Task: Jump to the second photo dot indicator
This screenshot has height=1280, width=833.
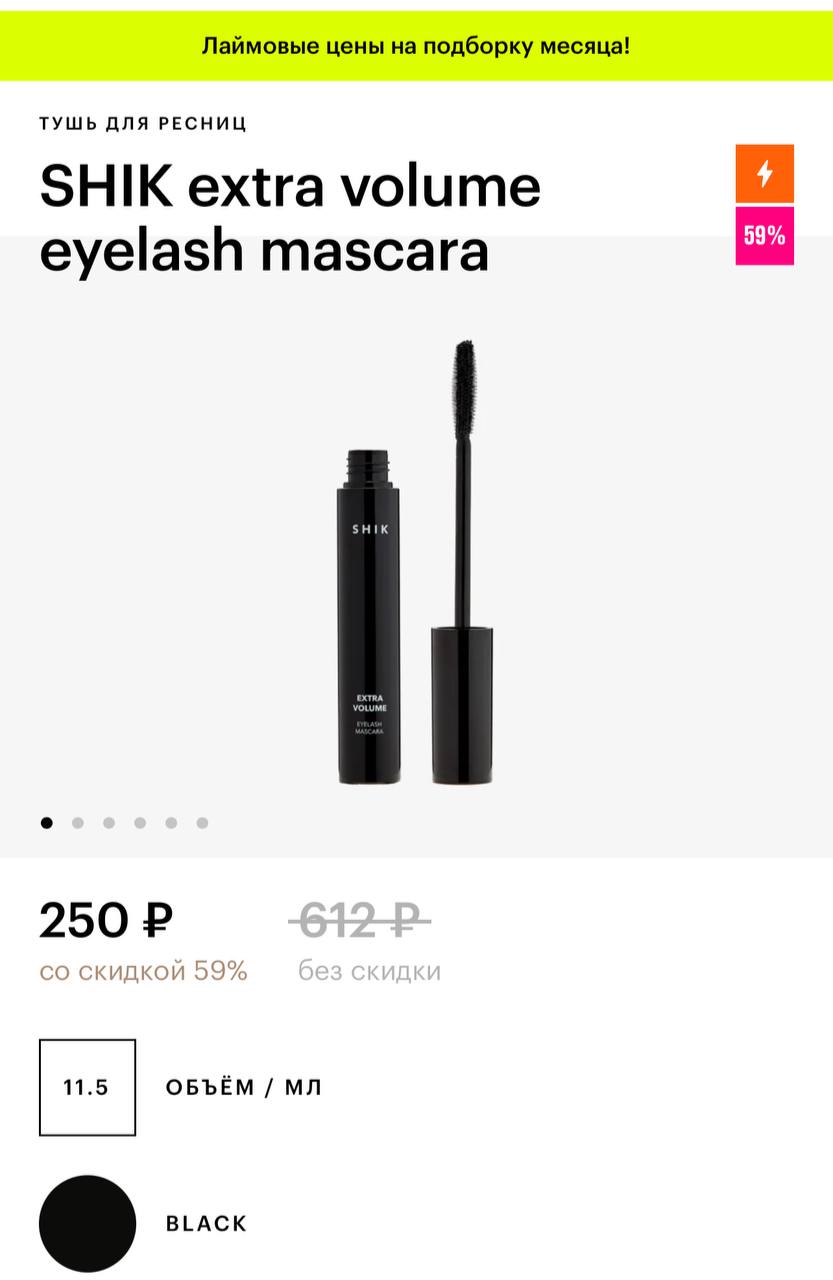Action: tap(78, 823)
